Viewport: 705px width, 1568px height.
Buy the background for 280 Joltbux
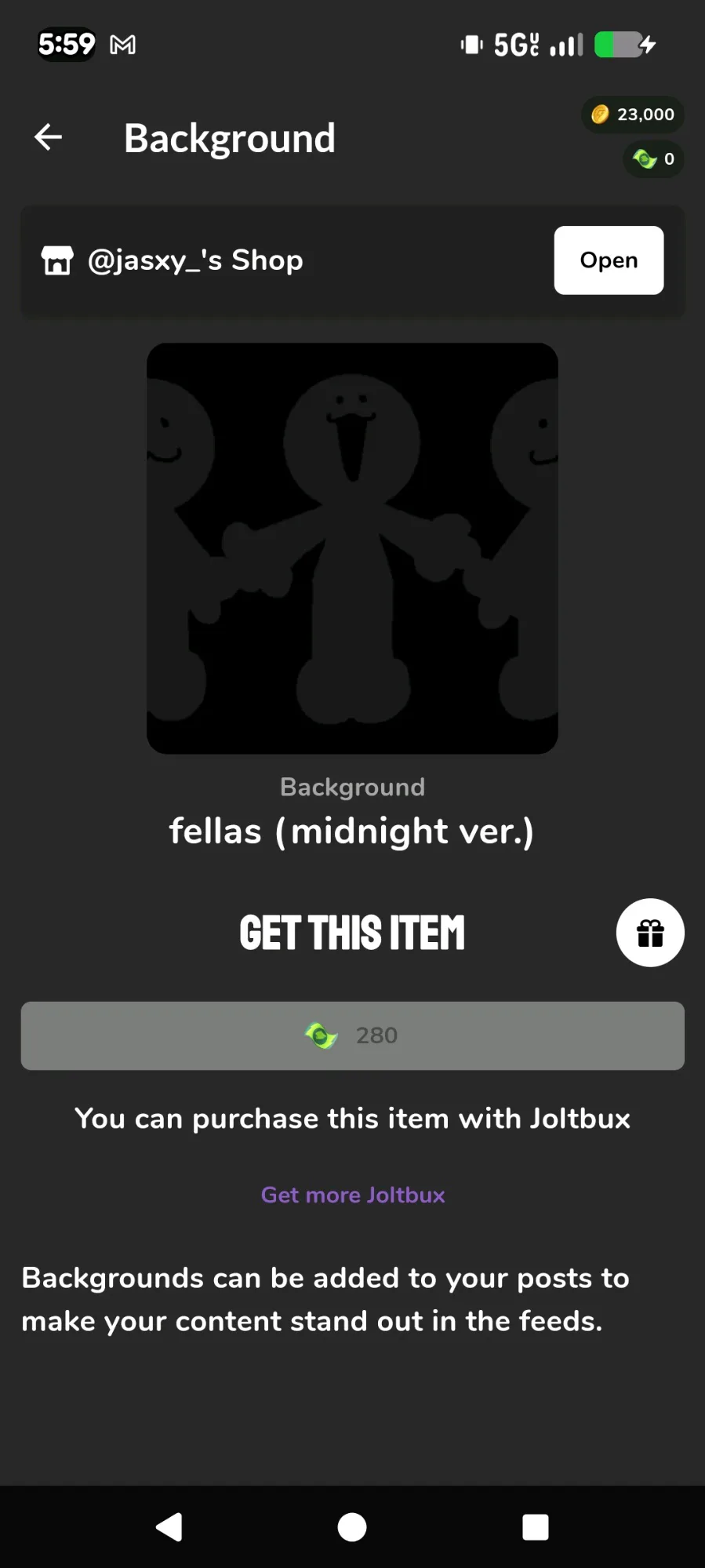point(352,1035)
